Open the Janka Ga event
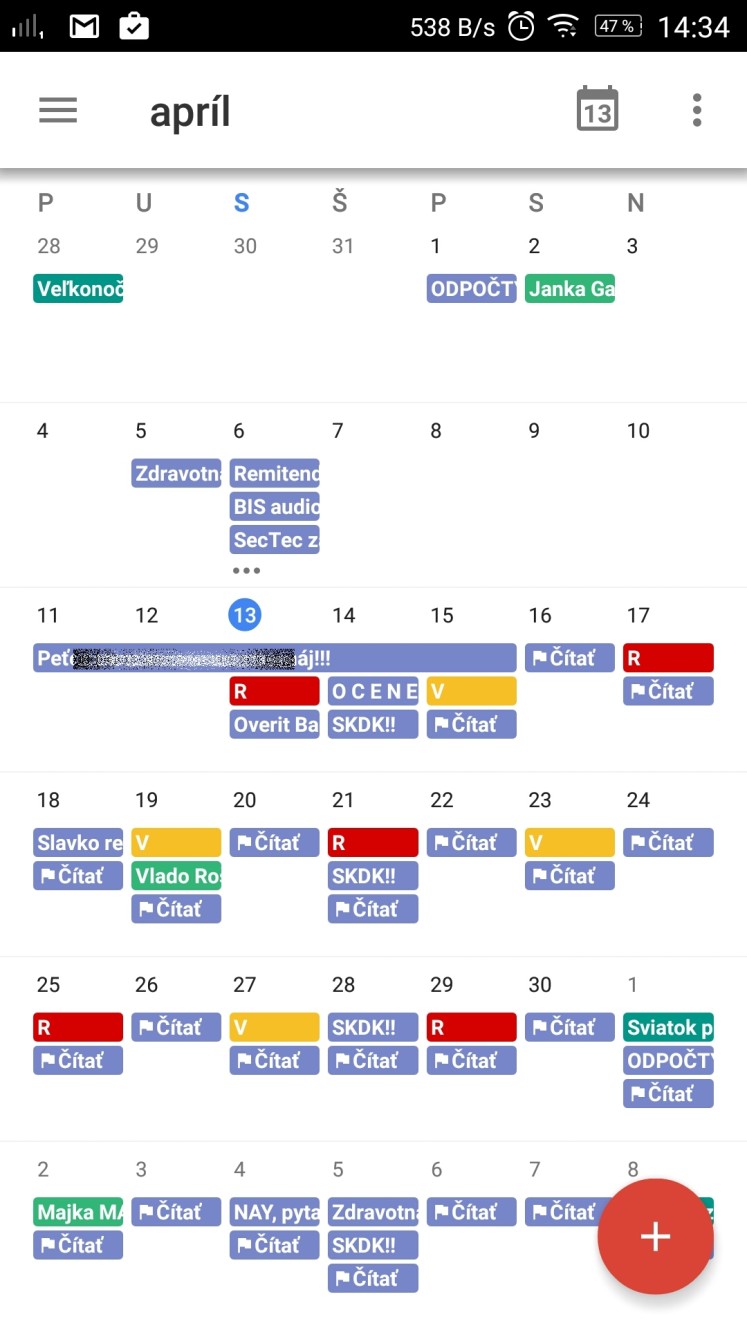 click(x=570, y=289)
